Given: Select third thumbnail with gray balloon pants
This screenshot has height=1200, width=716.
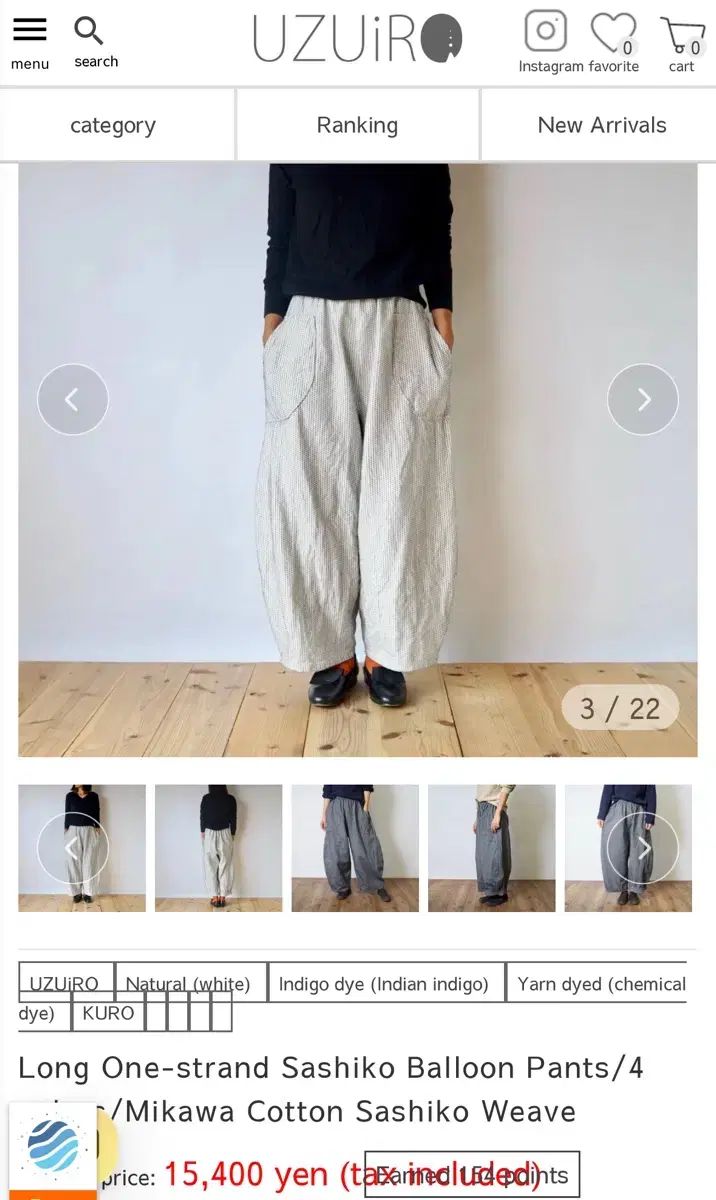Looking at the screenshot, I should (x=355, y=848).
